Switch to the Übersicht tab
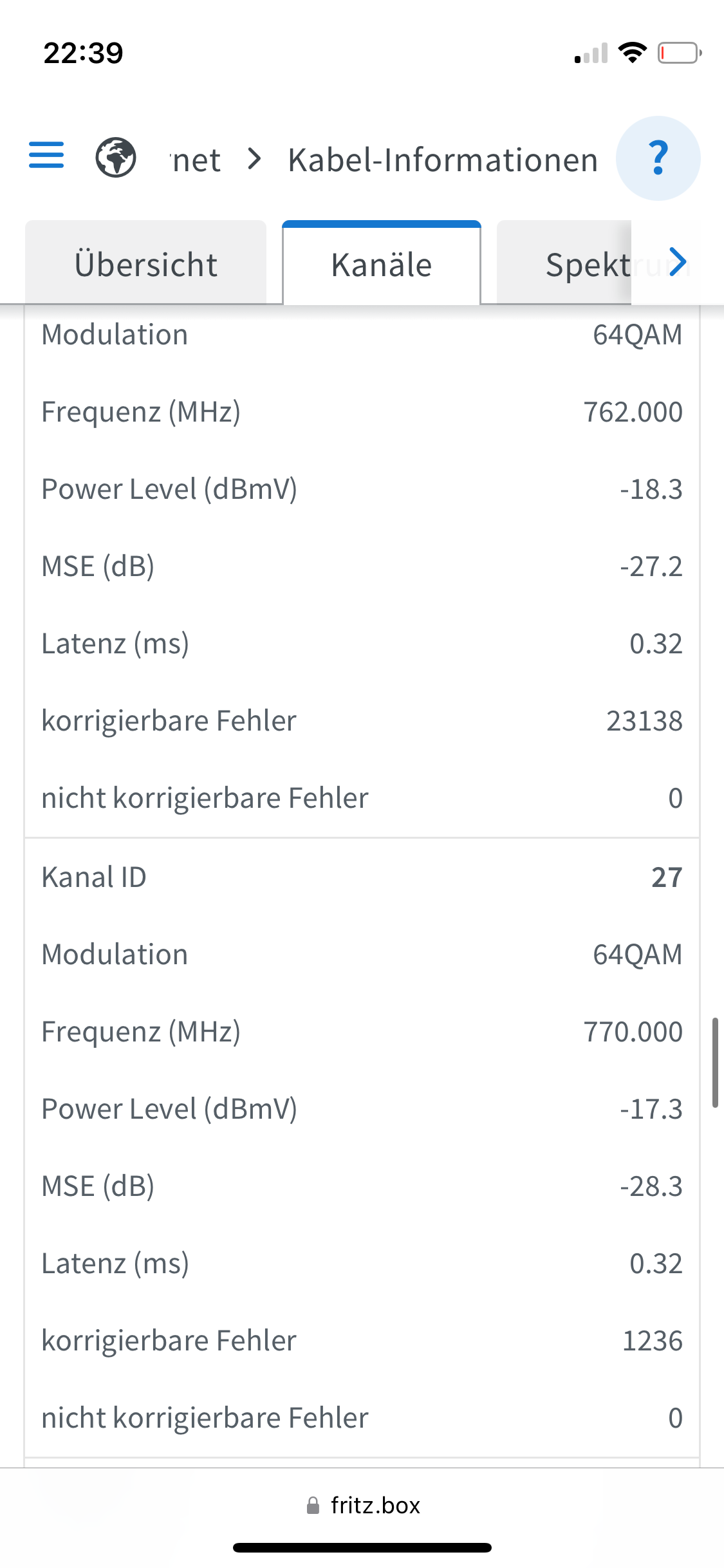724x1568 pixels. point(146,264)
